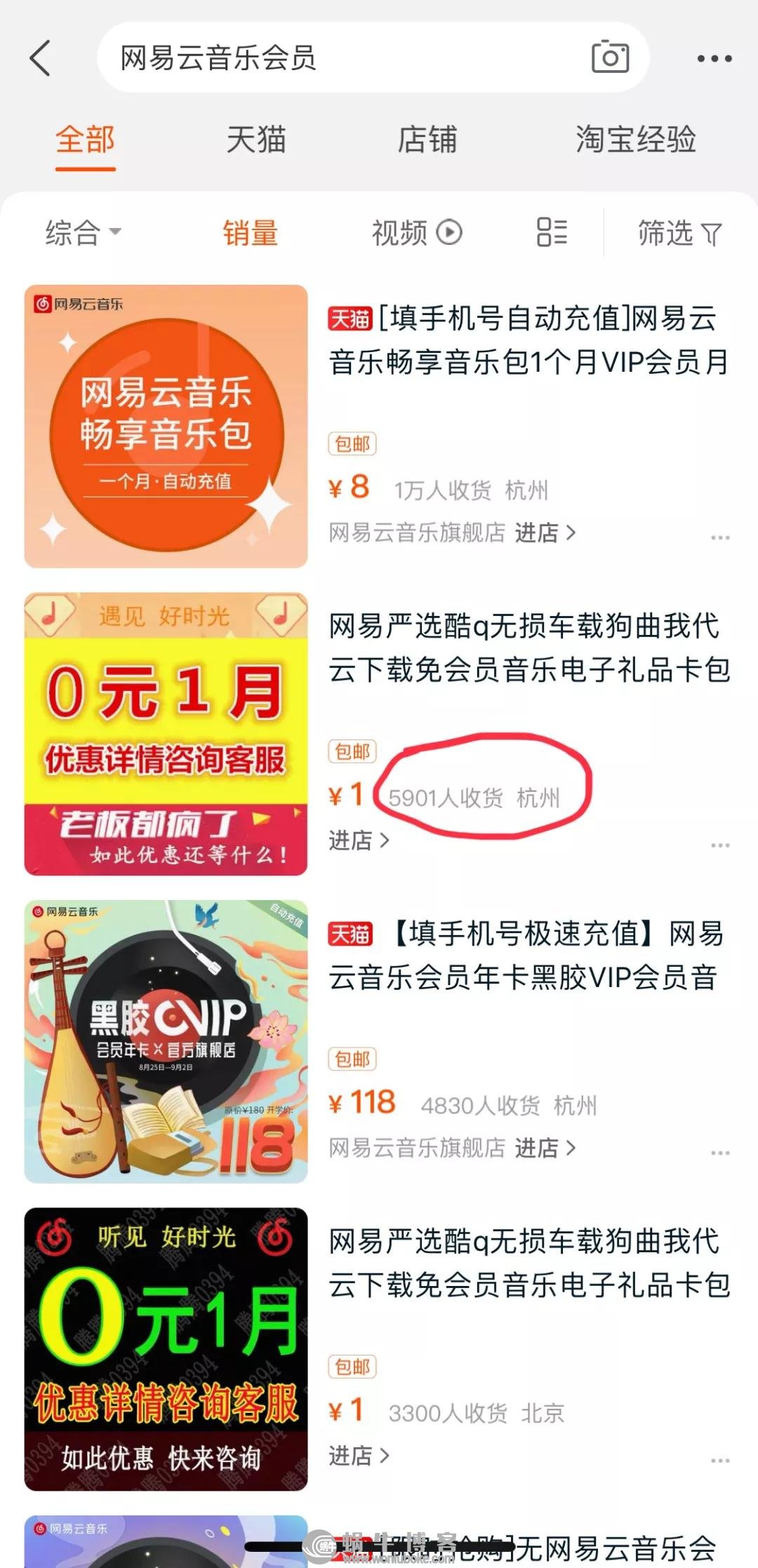Open the ¥118 黑胶VIP年卡 product
This screenshot has width=758, height=1568.
click(528, 956)
